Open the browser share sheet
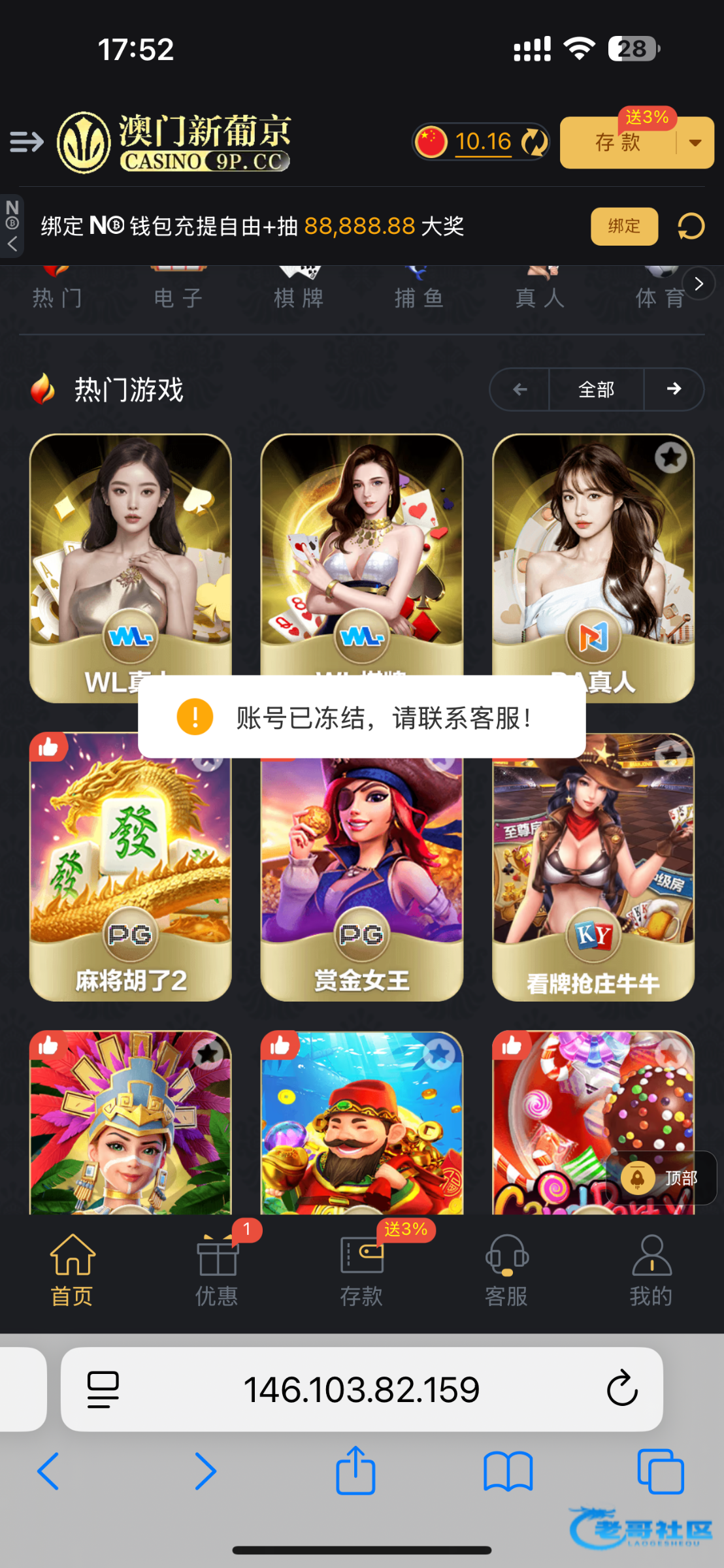 [x=355, y=1471]
